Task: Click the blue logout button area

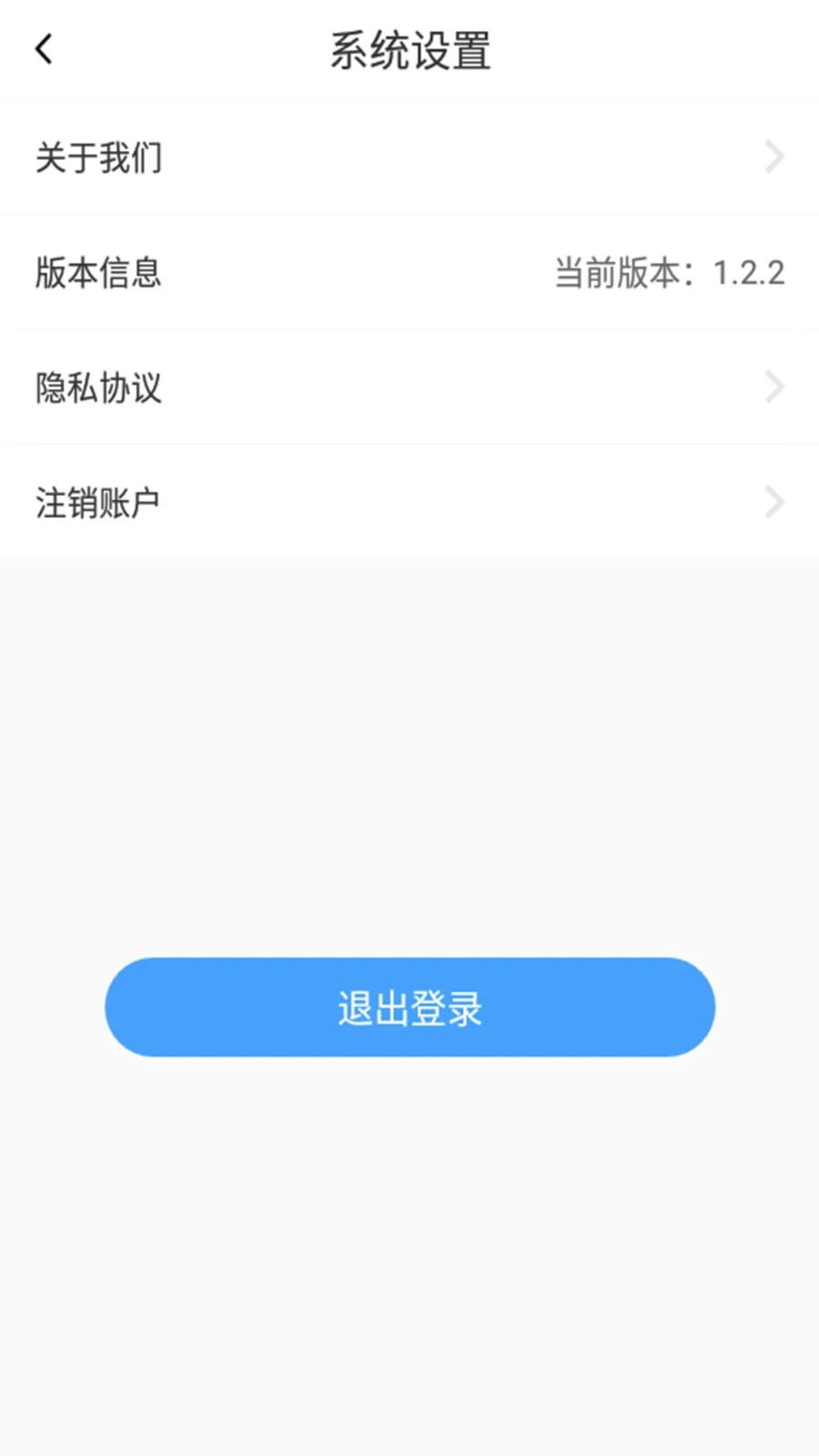Action: tap(409, 1007)
